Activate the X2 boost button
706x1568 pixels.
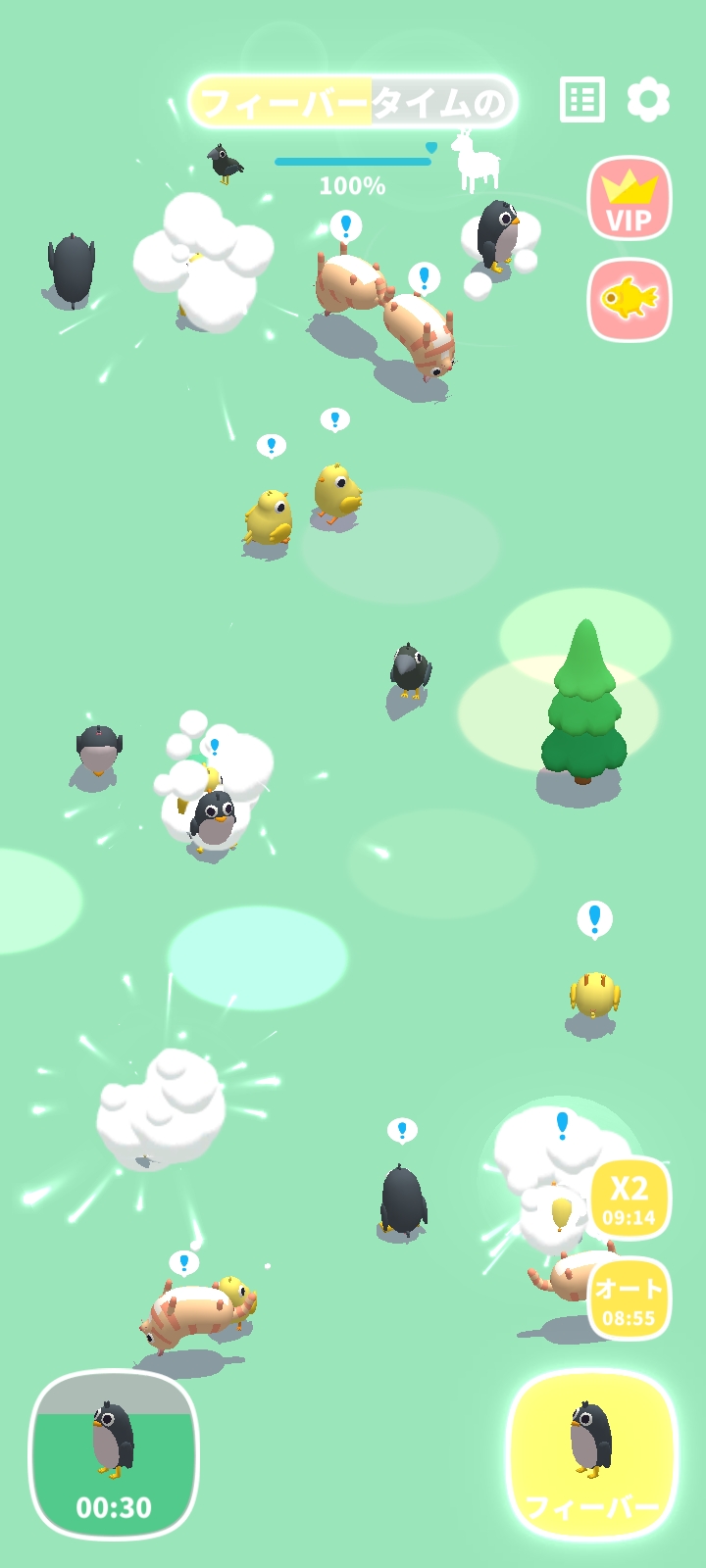point(629,1200)
